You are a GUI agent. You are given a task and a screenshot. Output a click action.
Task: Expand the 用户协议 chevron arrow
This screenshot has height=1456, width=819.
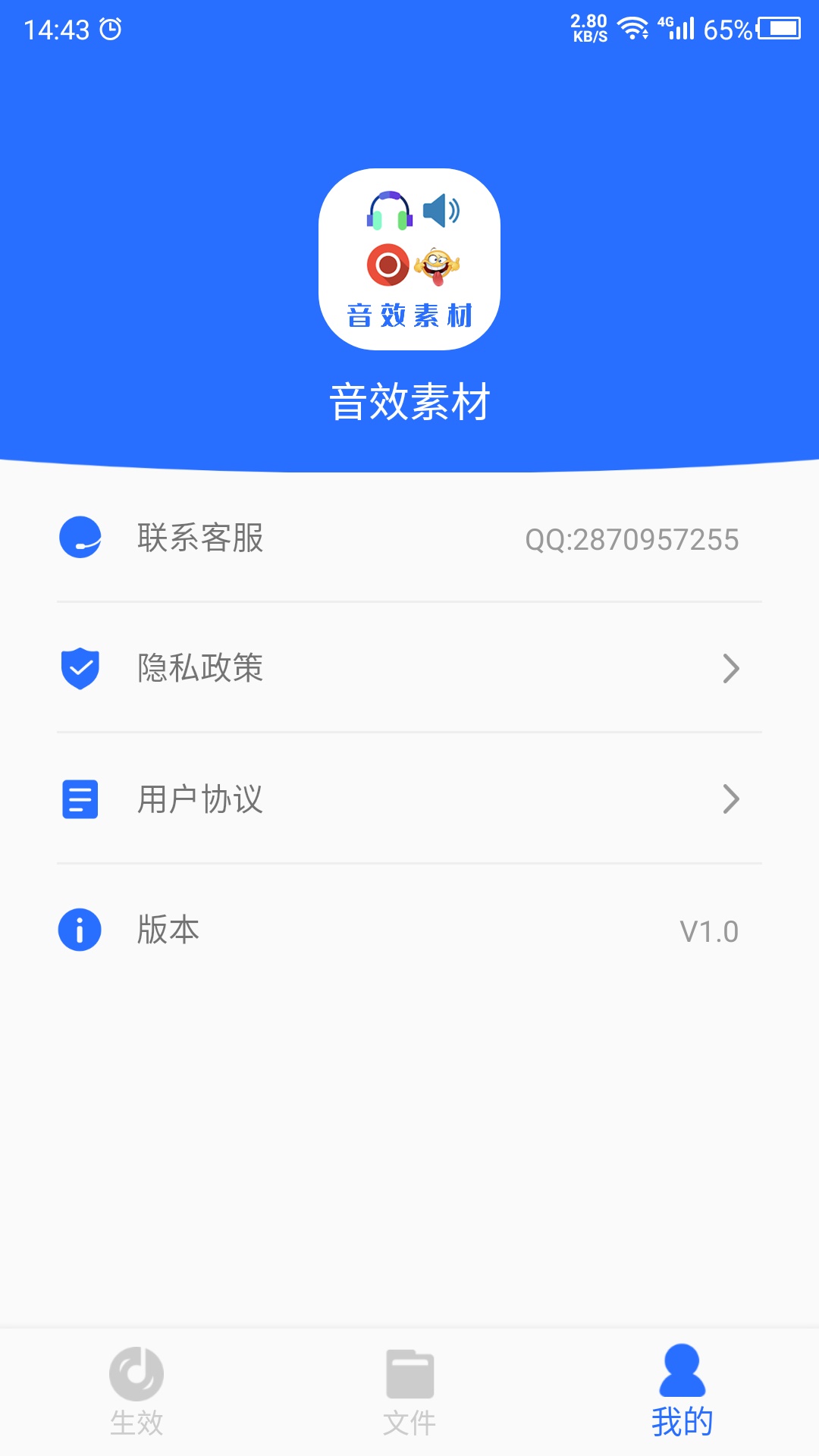pyautogui.click(x=731, y=799)
